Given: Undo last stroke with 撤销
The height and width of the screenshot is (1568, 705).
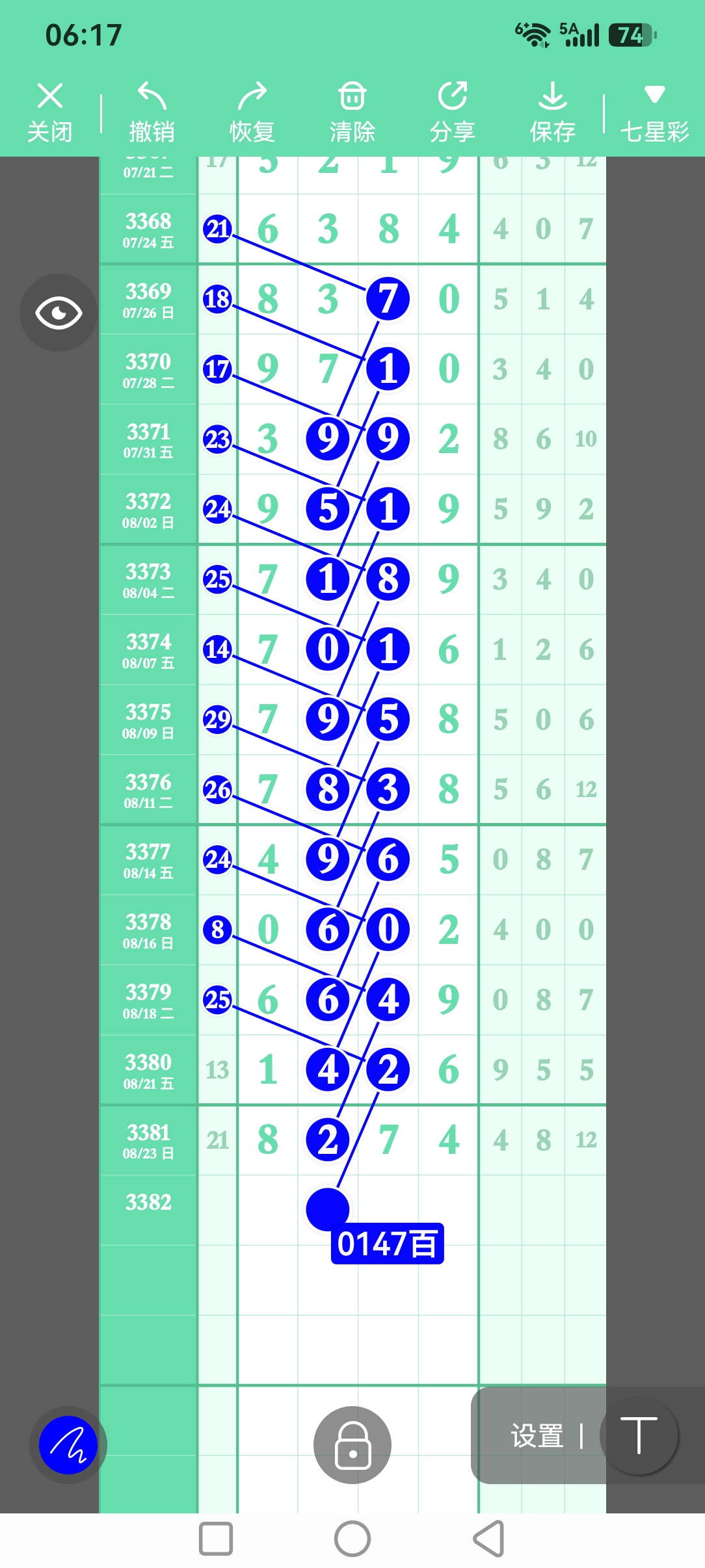Looking at the screenshot, I should pos(152,112).
